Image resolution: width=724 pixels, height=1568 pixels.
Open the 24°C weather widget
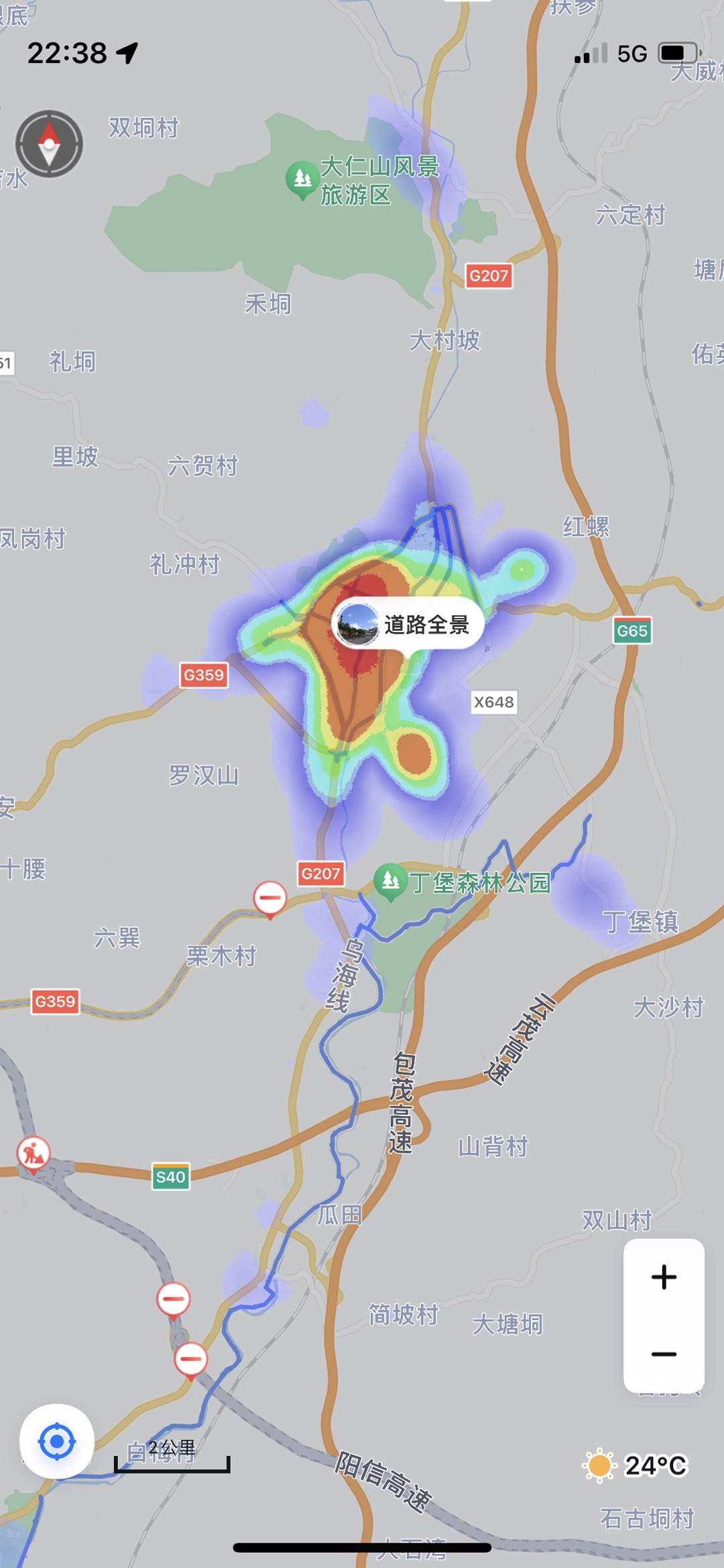tap(636, 1465)
